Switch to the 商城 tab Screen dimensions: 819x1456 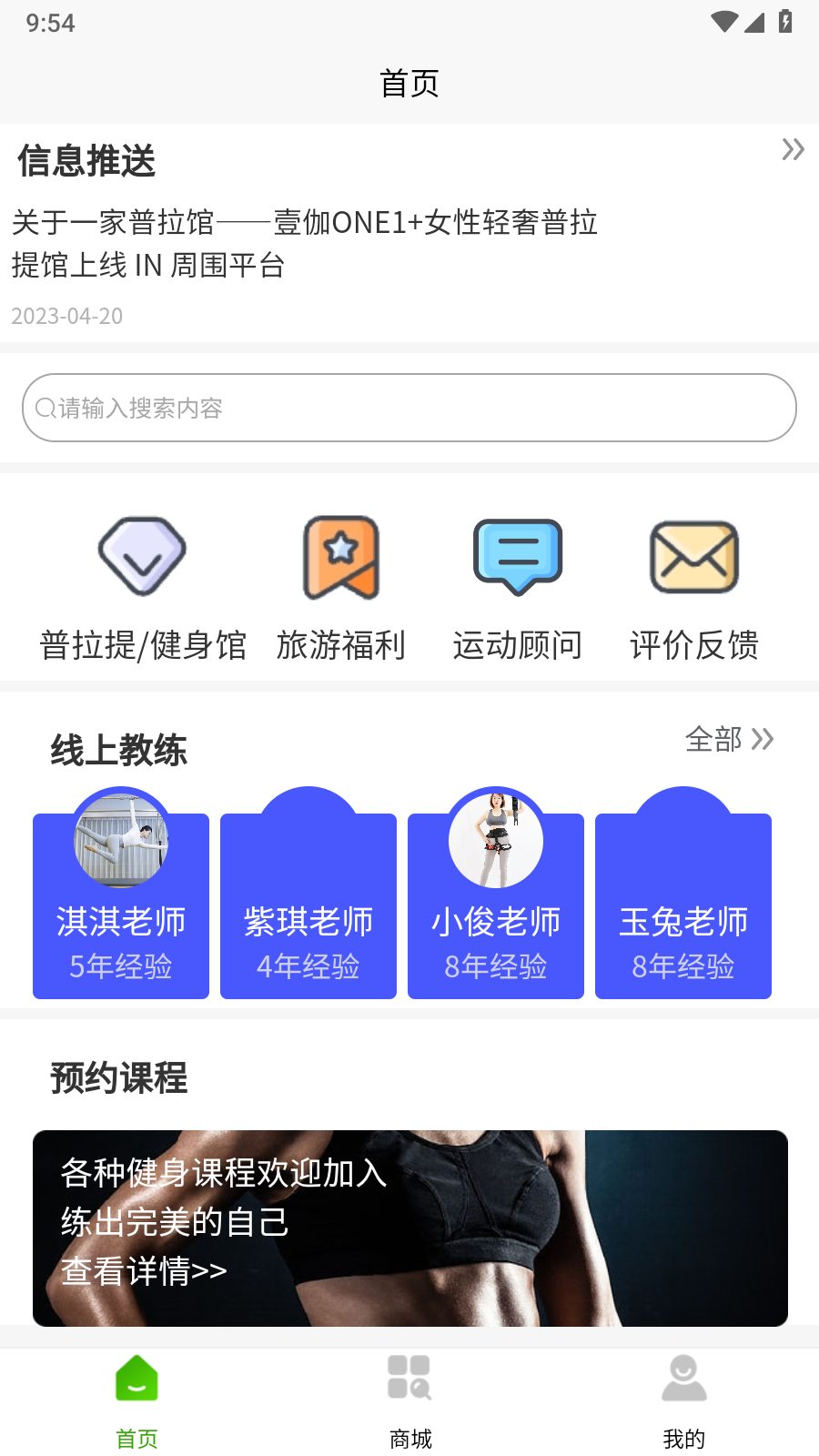coord(409,1401)
